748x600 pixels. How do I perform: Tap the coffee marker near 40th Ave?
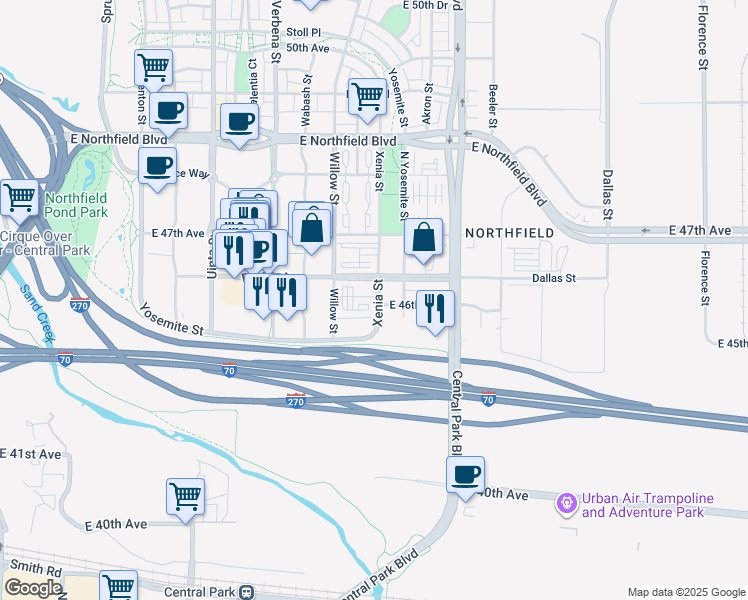[x=466, y=478]
